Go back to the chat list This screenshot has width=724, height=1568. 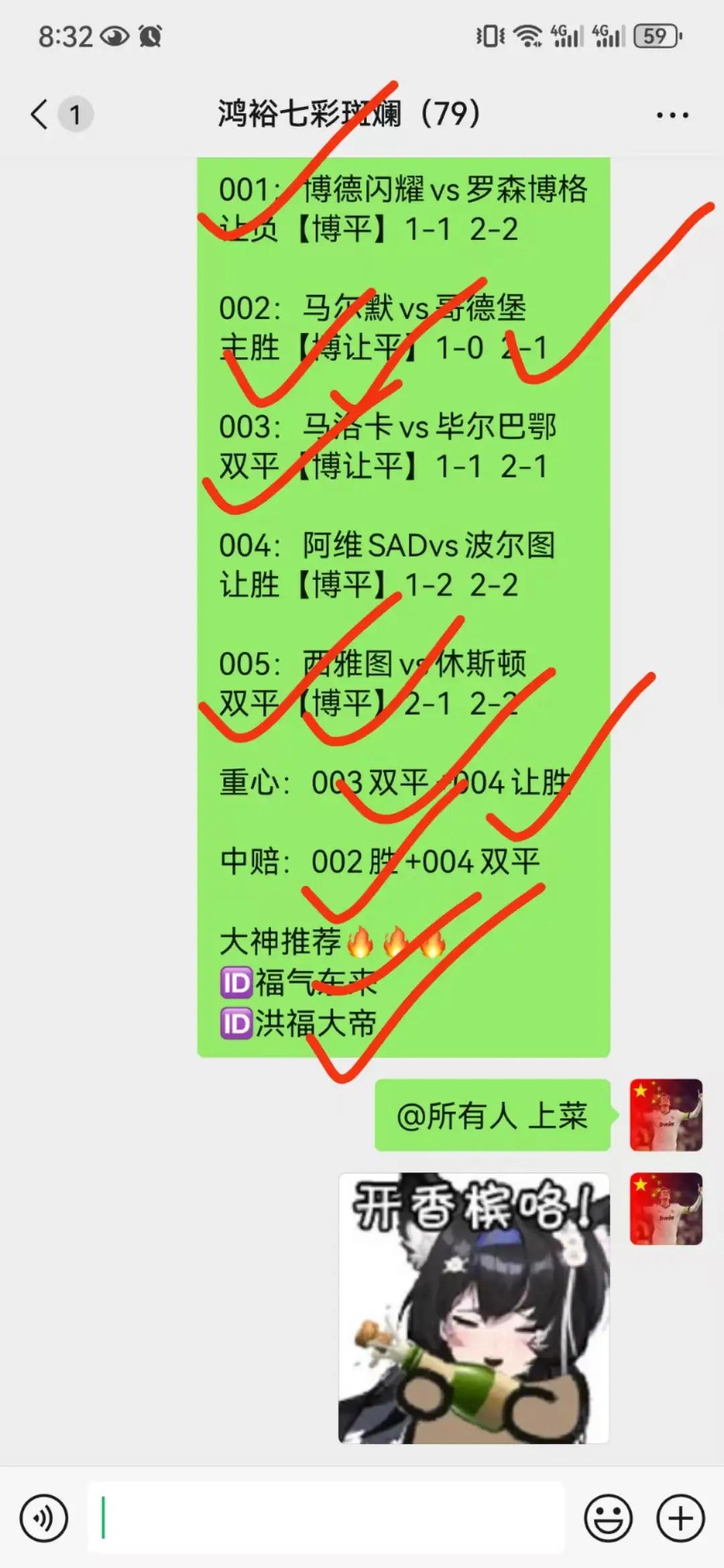[40, 114]
